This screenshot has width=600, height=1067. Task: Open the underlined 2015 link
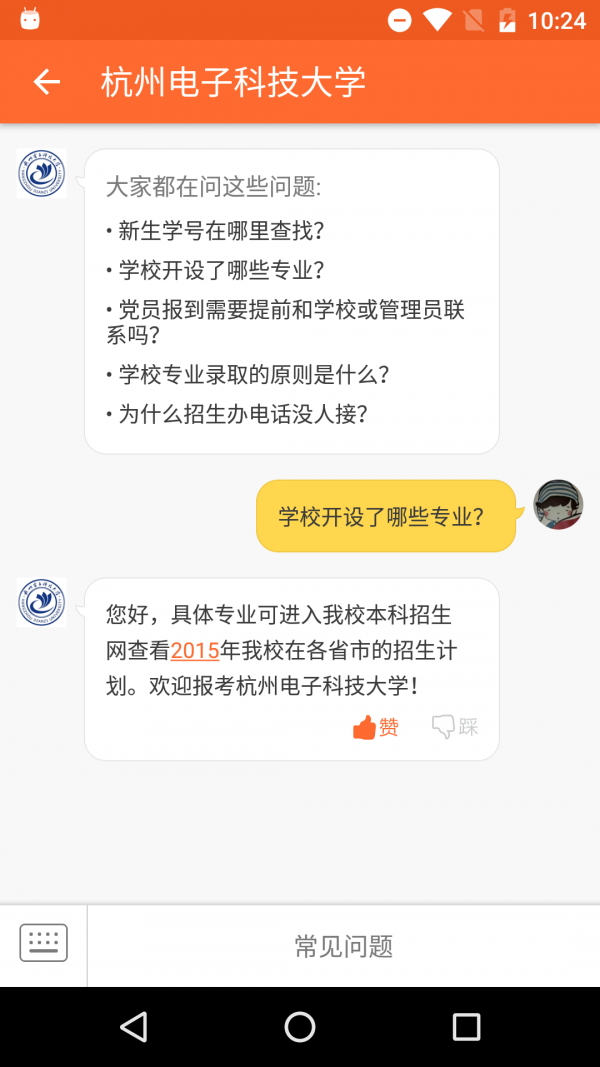coord(195,650)
